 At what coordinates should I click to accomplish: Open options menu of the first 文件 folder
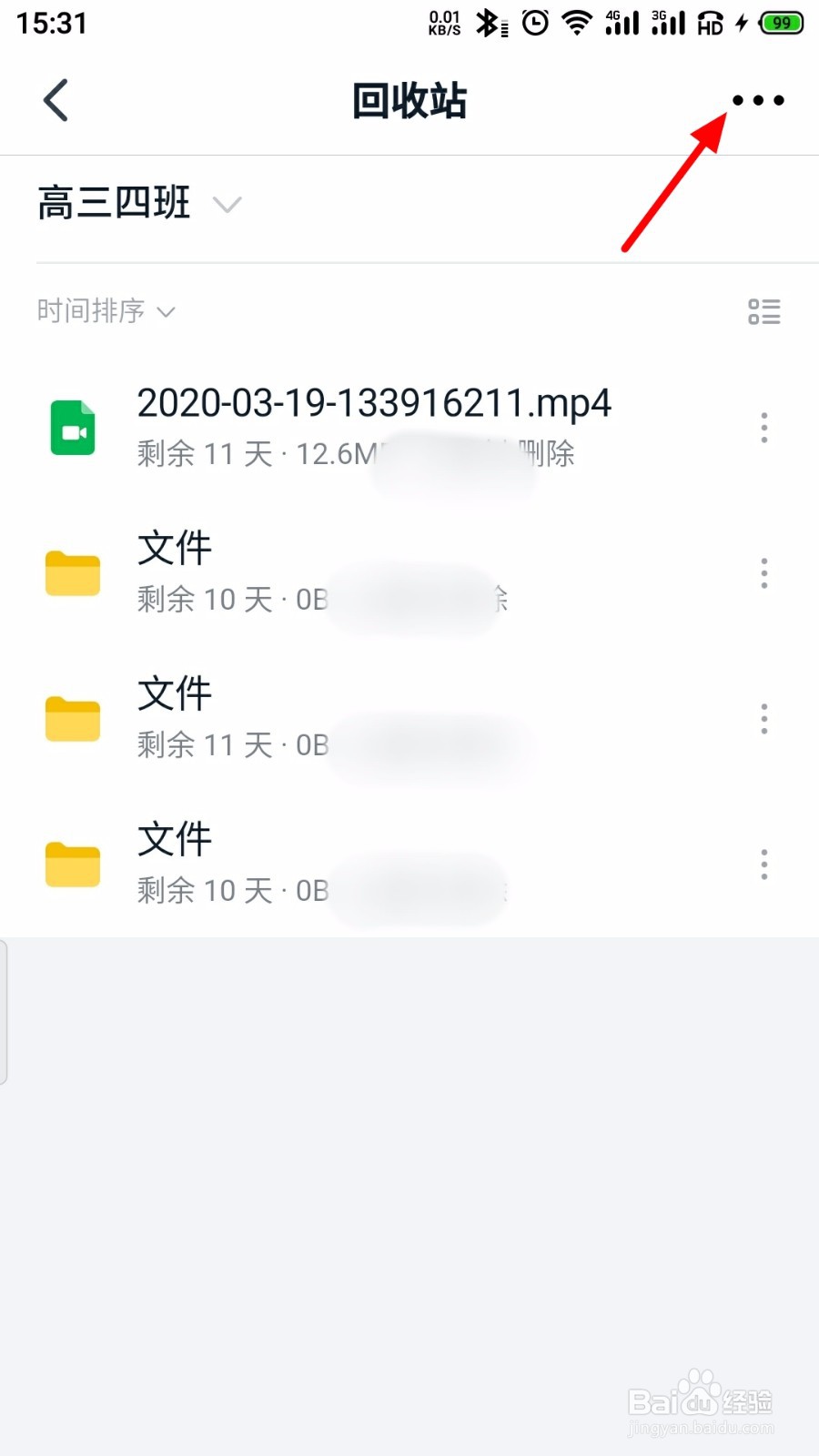[763, 572]
